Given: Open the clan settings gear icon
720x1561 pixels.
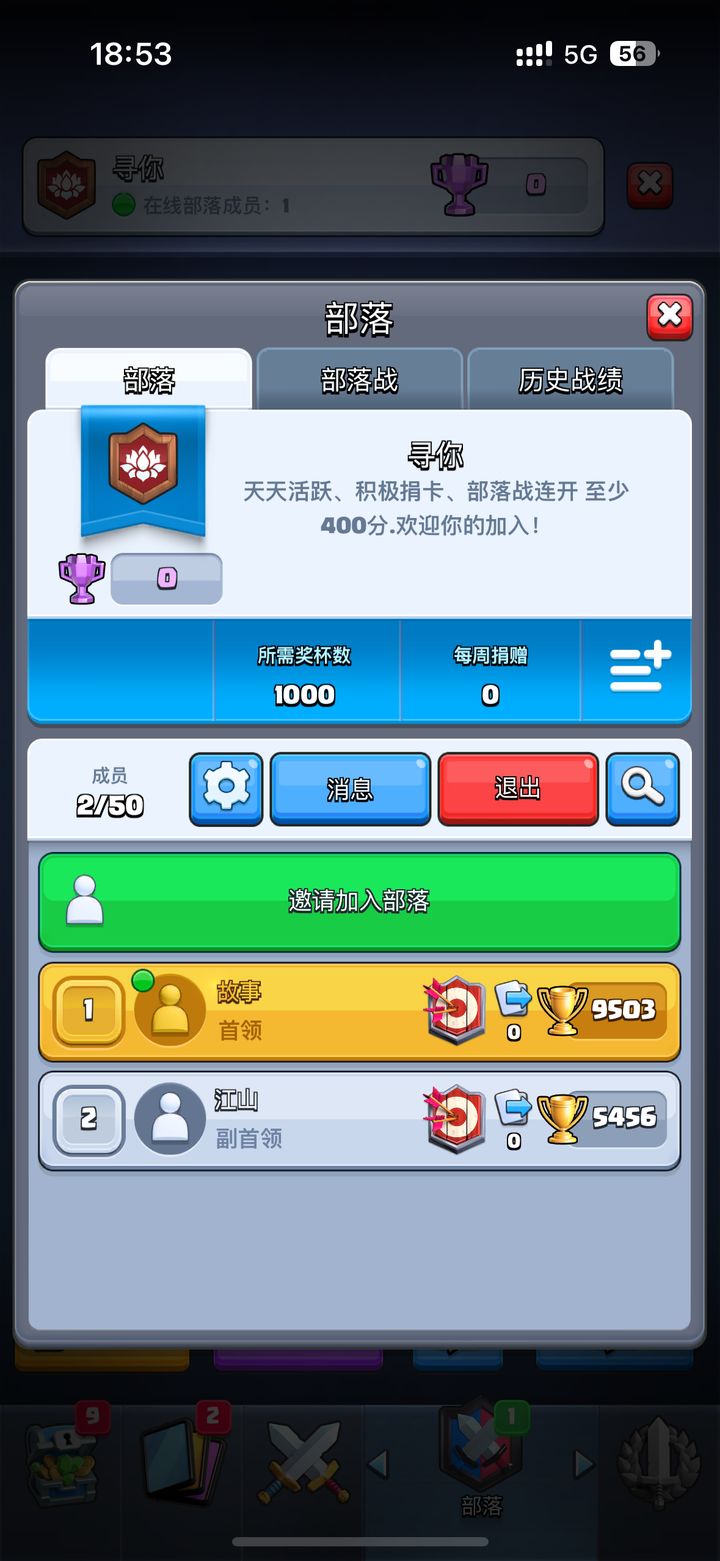Looking at the screenshot, I should [x=226, y=789].
